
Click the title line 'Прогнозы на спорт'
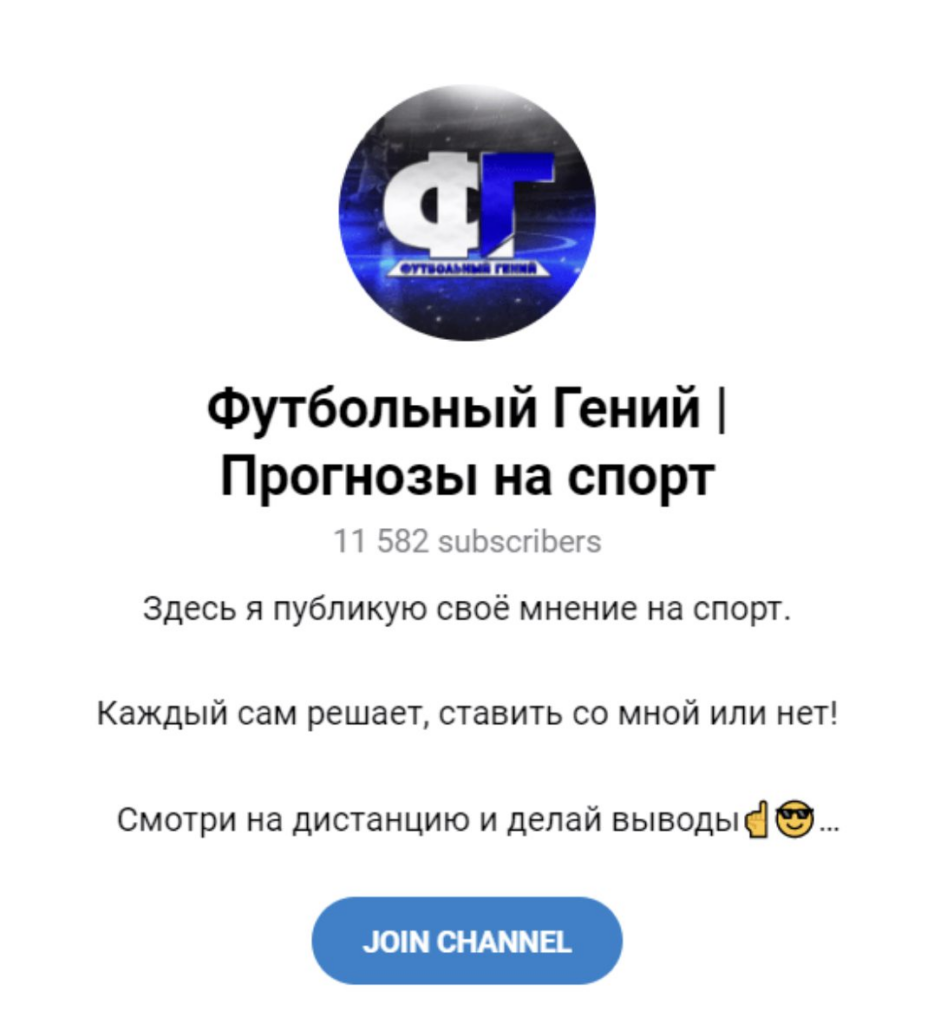467,477
